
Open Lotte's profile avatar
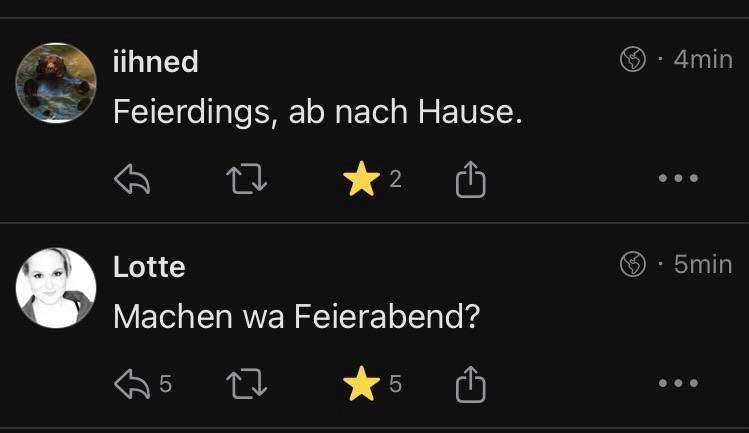tap(56, 288)
